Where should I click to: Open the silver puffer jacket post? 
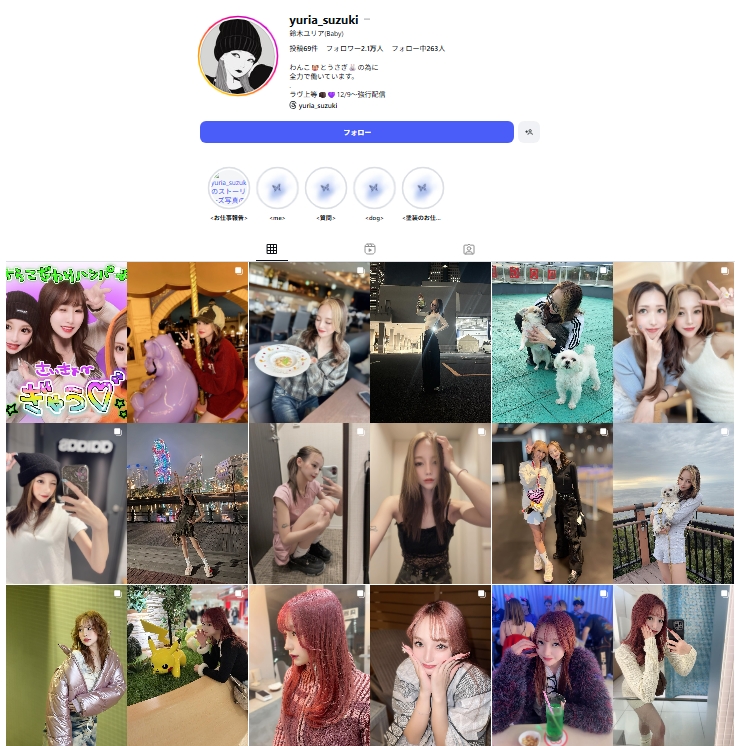pos(66,665)
